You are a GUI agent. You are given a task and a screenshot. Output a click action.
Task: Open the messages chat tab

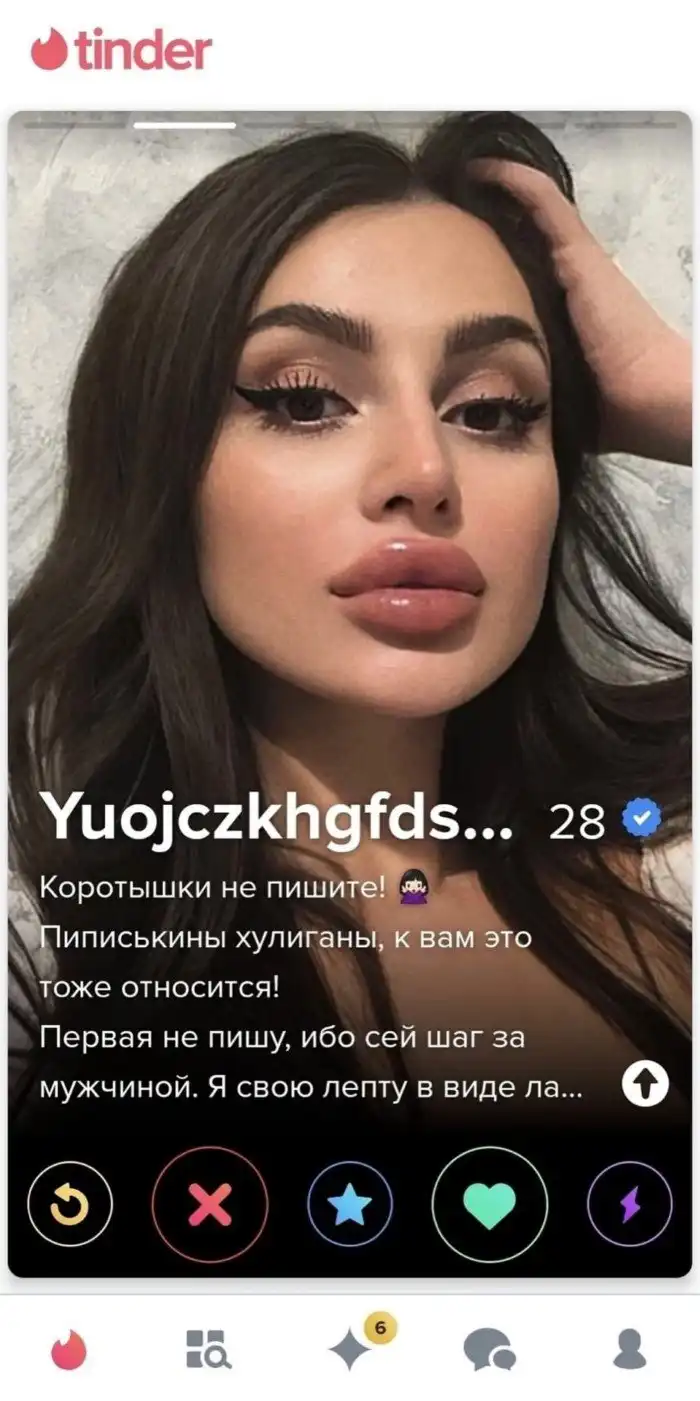point(490,1350)
